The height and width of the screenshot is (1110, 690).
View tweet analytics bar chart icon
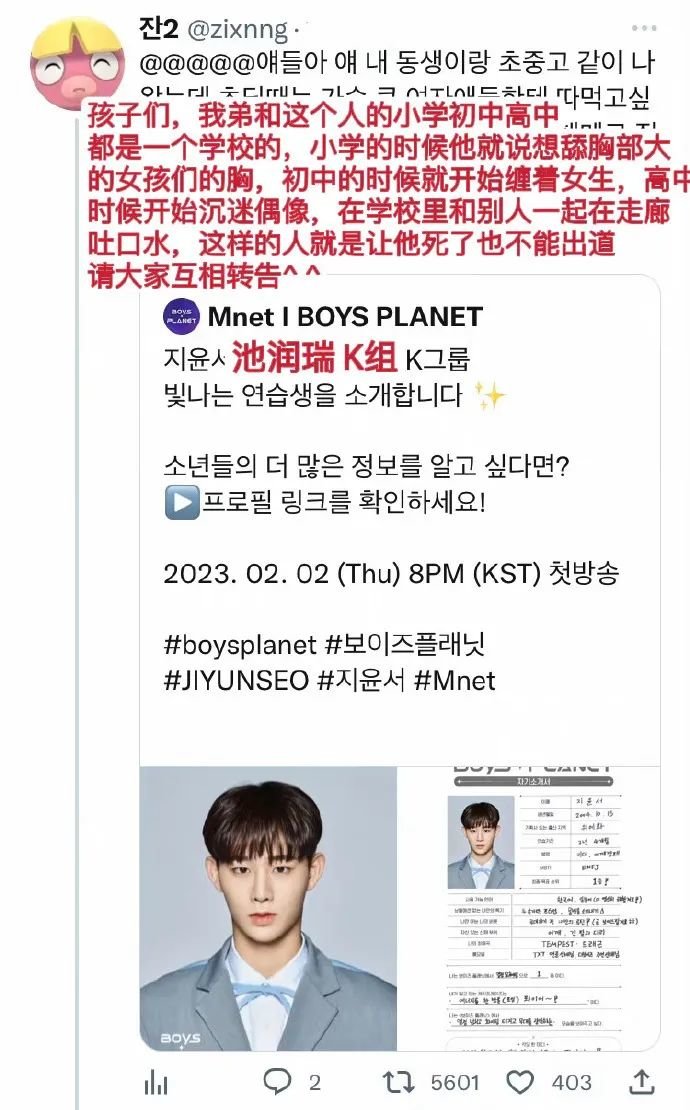click(156, 1081)
